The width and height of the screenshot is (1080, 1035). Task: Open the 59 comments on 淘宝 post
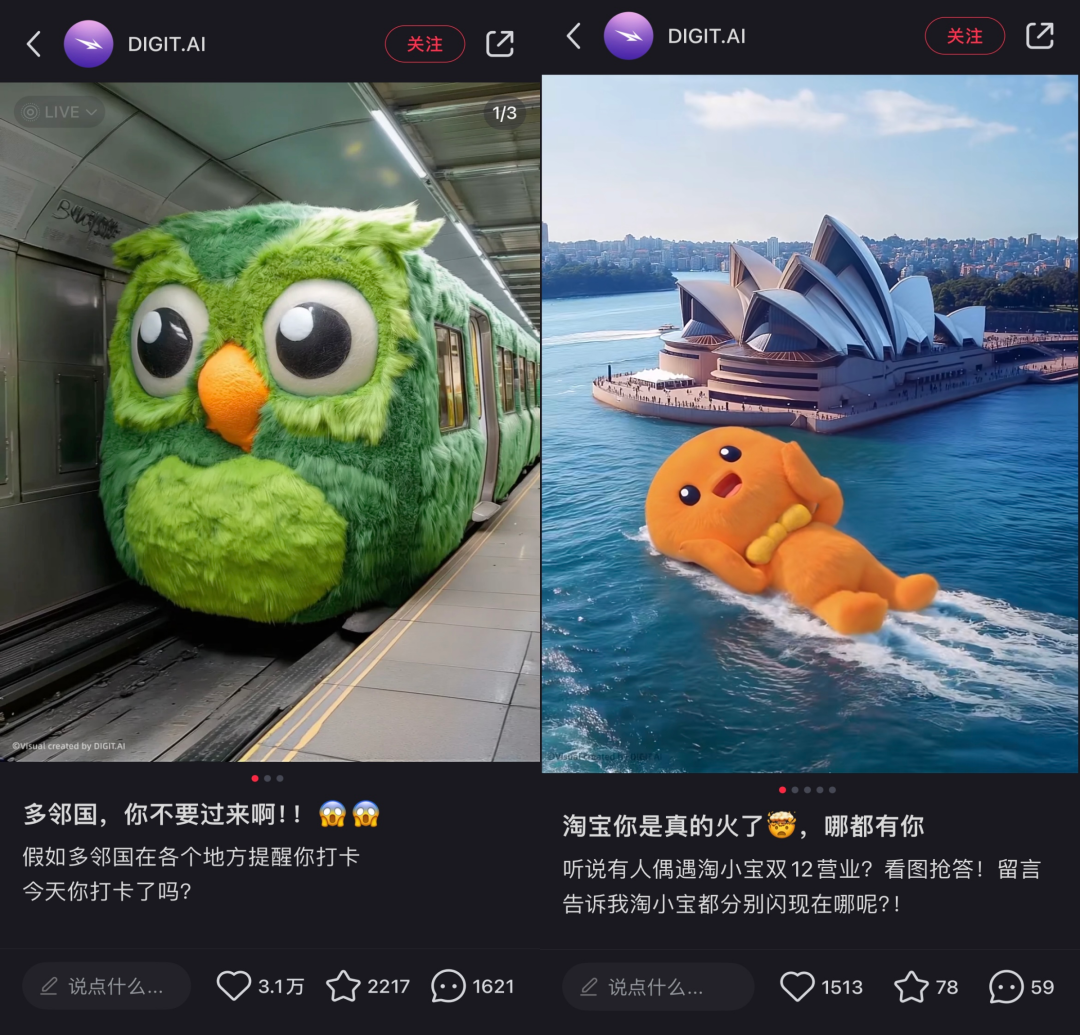pos(1005,987)
